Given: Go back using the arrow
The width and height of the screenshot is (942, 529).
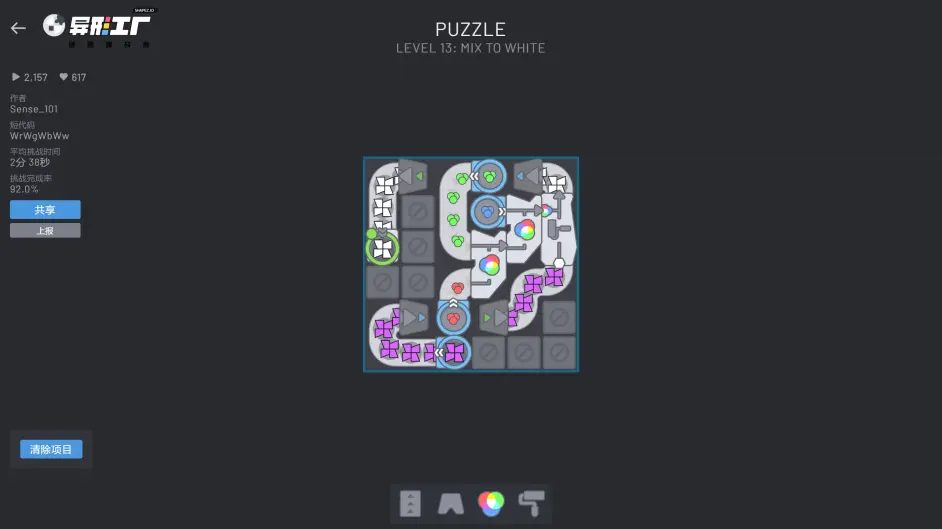Looking at the screenshot, I should (x=18, y=28).
